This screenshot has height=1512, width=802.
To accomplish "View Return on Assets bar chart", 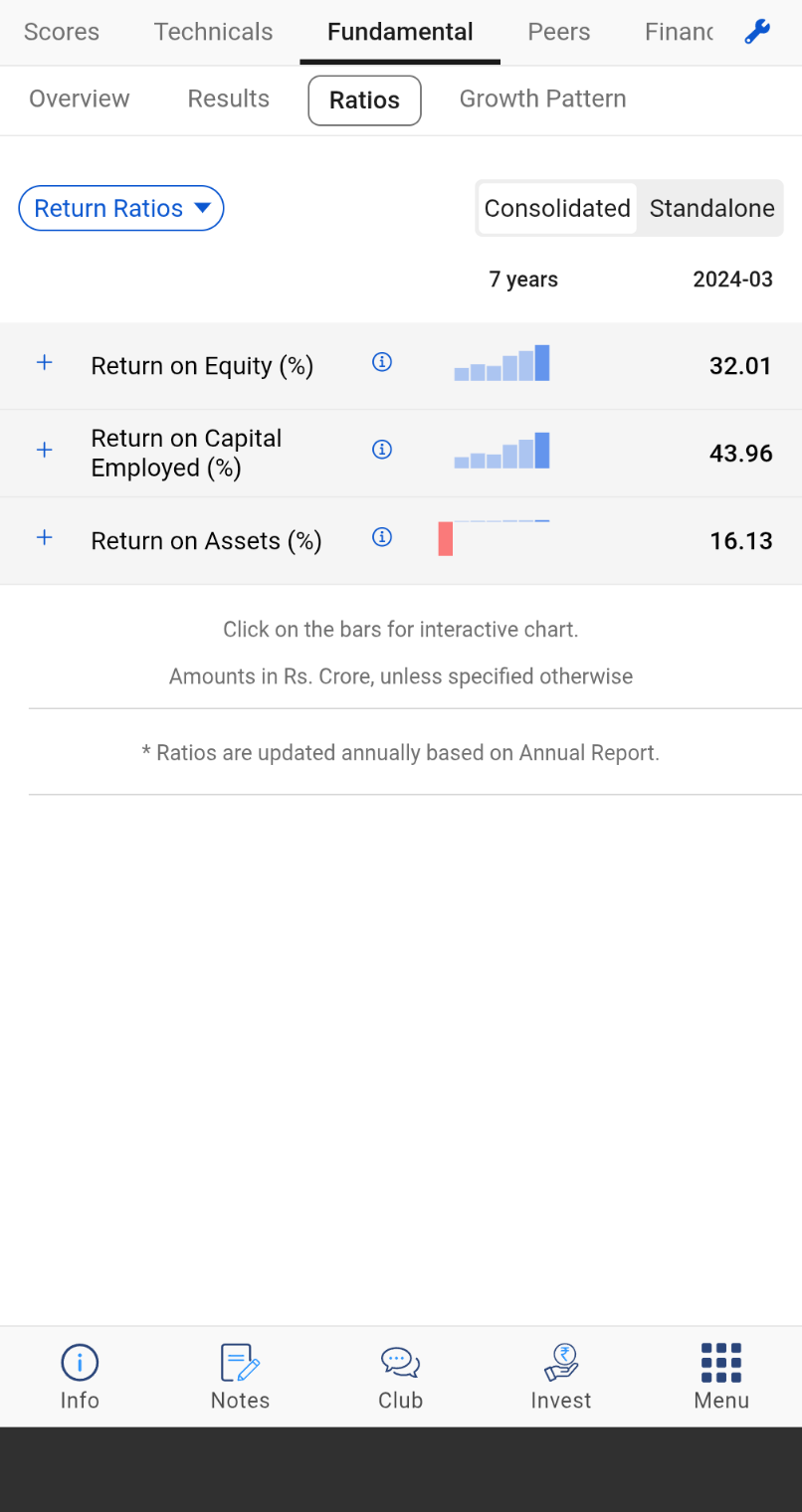I will (x=495, y=538).
